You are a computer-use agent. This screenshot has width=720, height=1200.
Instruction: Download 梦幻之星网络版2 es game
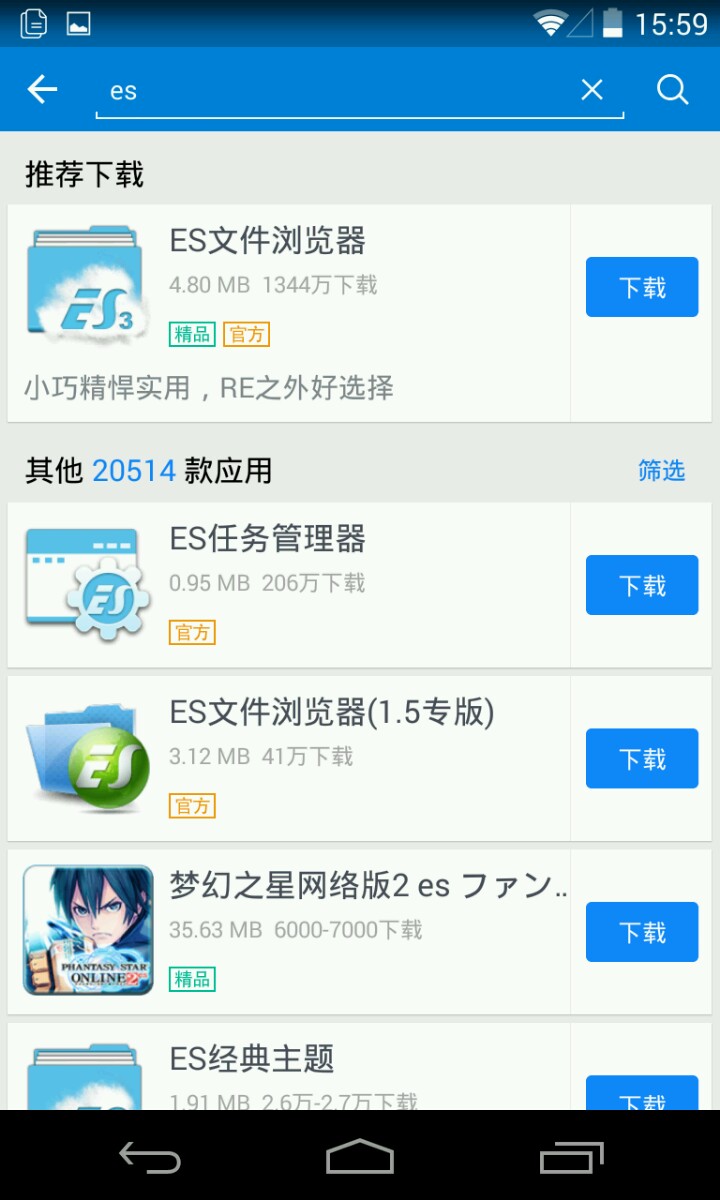[642, 932]
